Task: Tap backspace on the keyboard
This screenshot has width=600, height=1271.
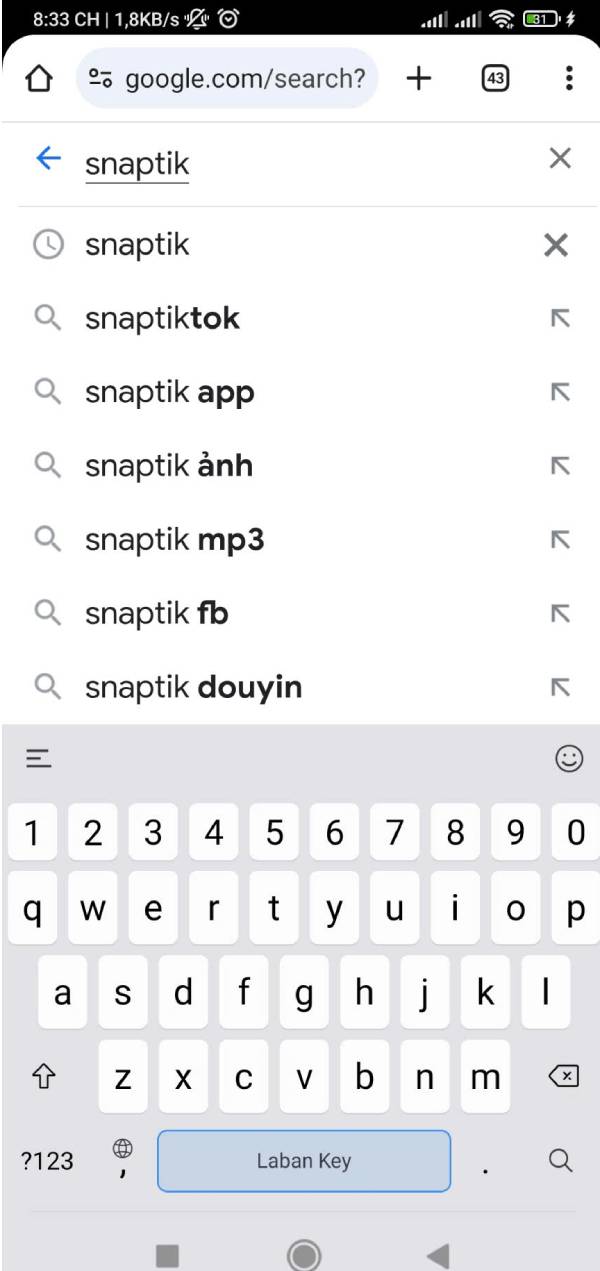Action: click(563, 1076)
